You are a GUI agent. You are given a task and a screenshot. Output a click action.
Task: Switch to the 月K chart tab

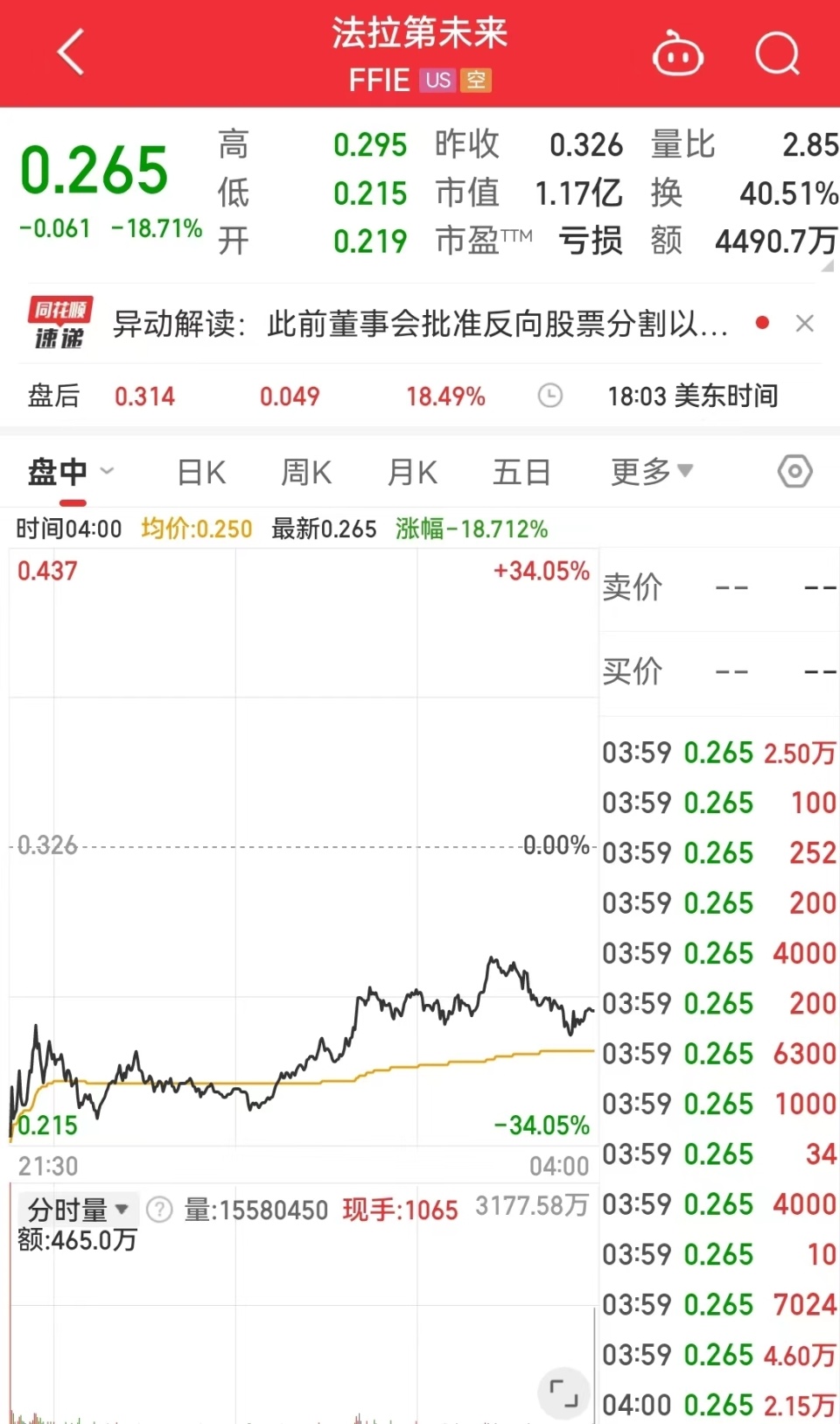(412, 473)
